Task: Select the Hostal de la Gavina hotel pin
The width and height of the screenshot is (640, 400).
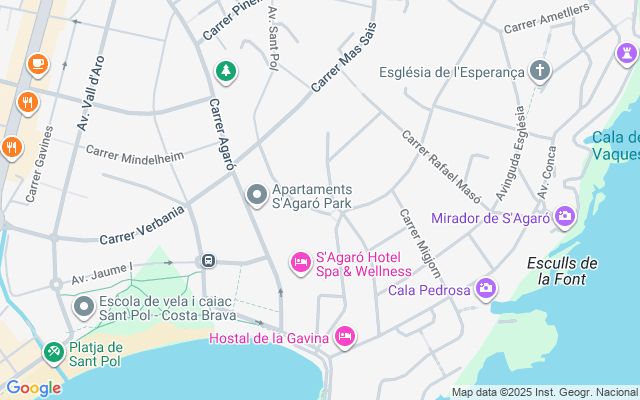Action: tap(344, 336)
